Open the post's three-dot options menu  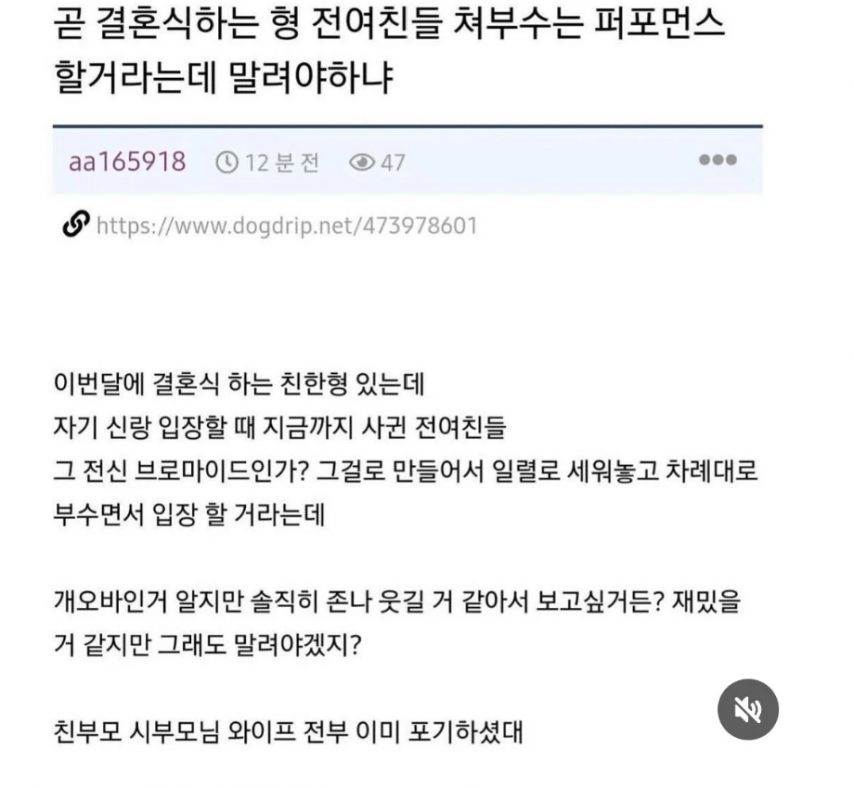717,161
